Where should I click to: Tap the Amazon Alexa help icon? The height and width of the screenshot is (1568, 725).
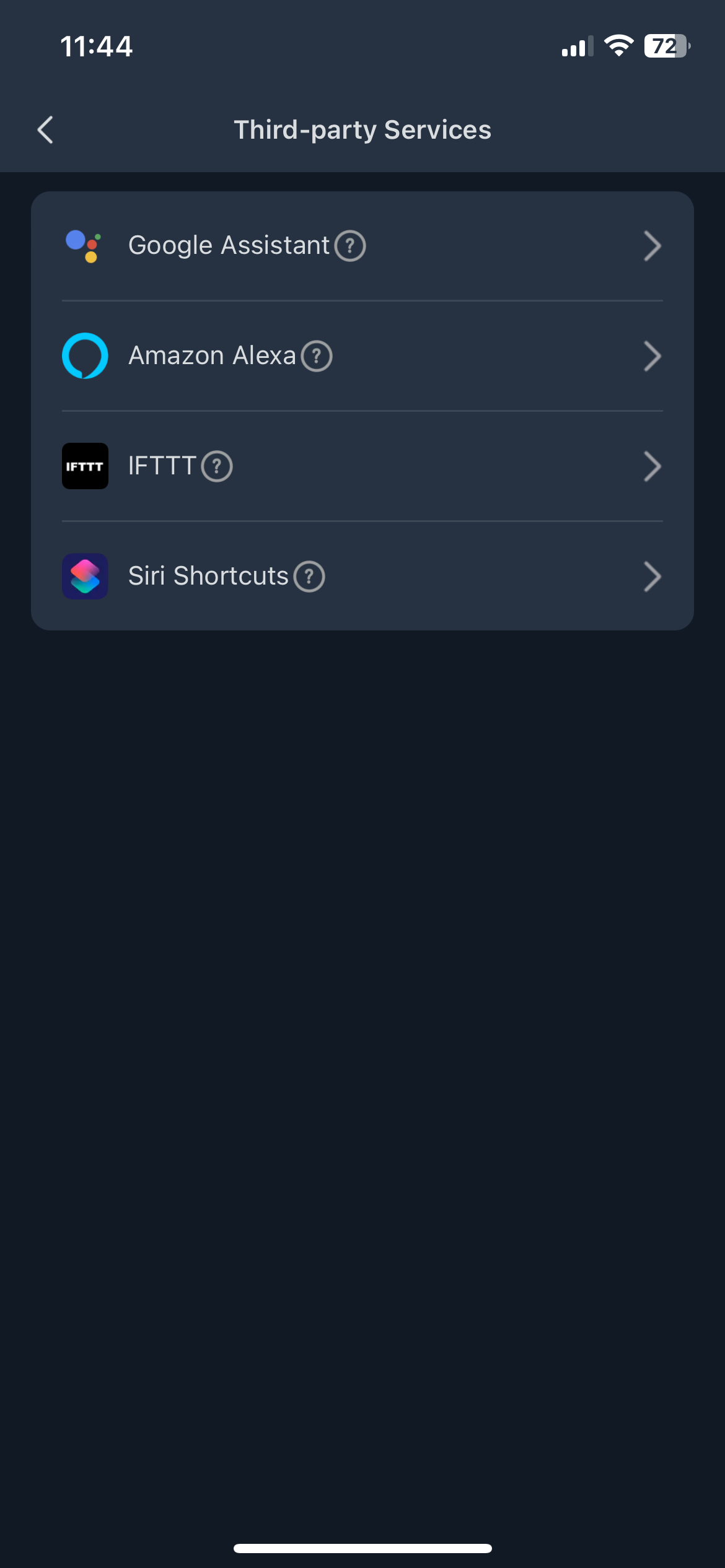[x=317, y=356]
